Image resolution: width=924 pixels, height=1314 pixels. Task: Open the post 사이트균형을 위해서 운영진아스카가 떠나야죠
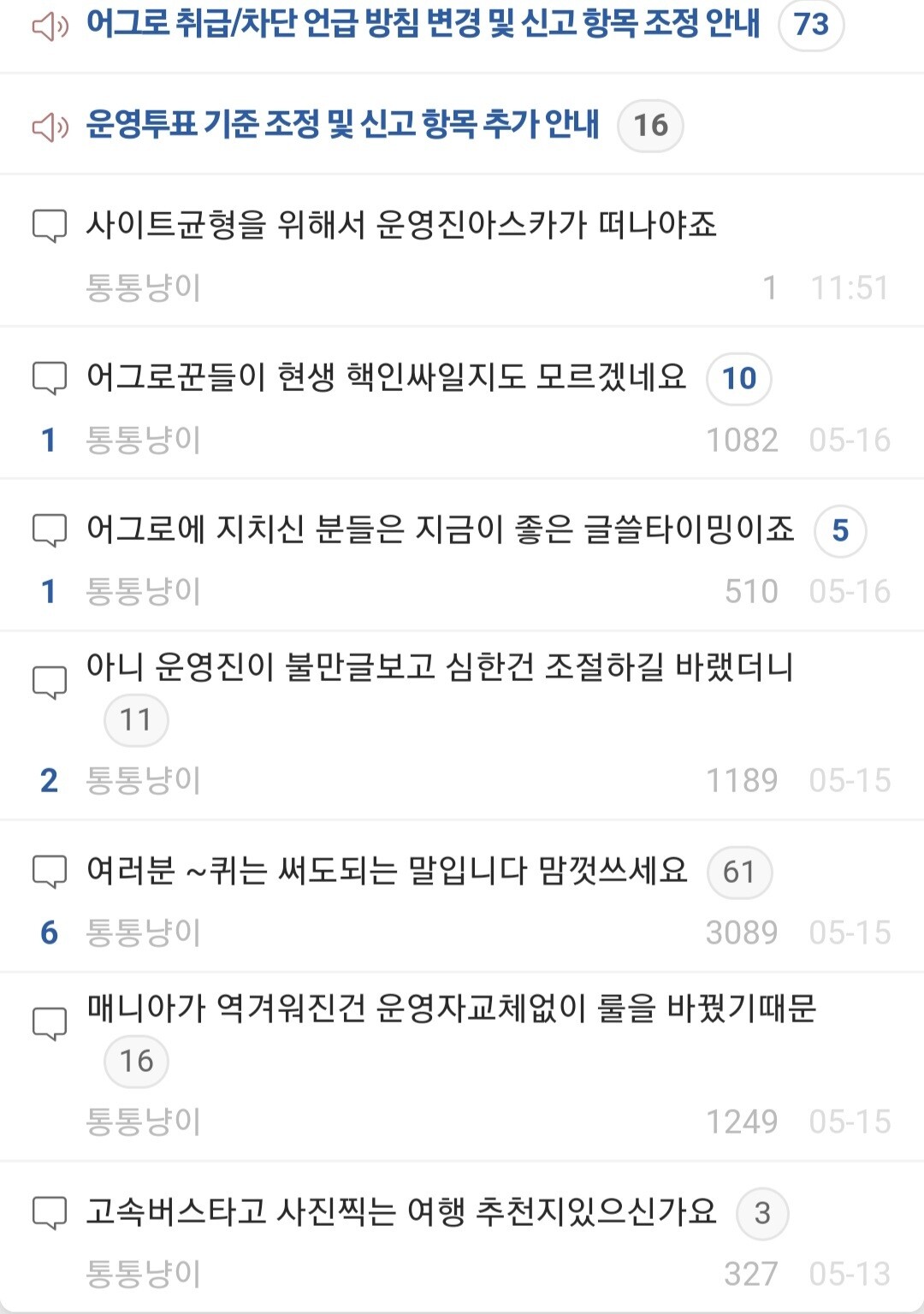point(401,225)
